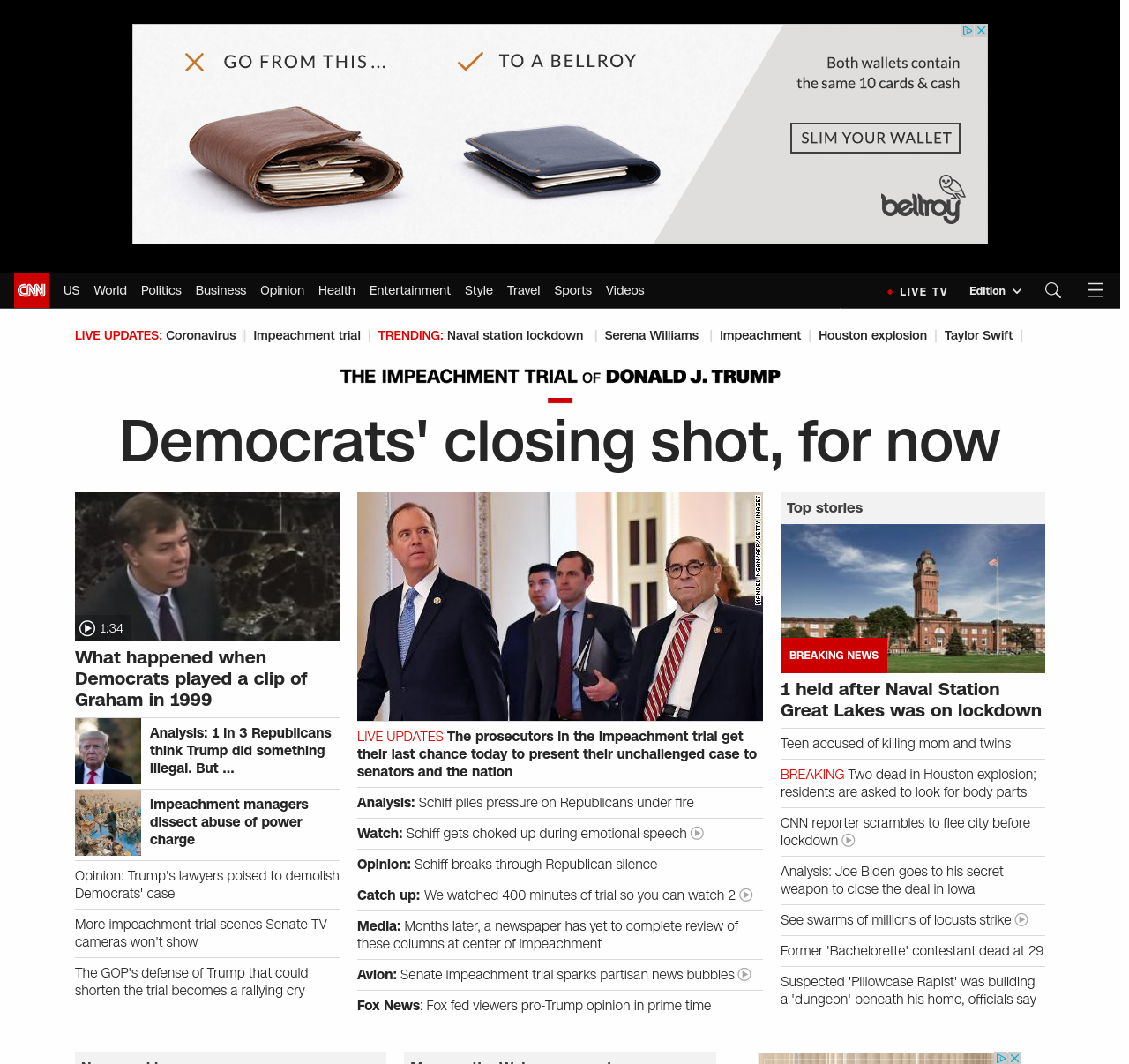This screenshot has height=1064, width=1129.
Task: Open the hamburger menu
Action: pyautogui.click(x=1095, y=290)
